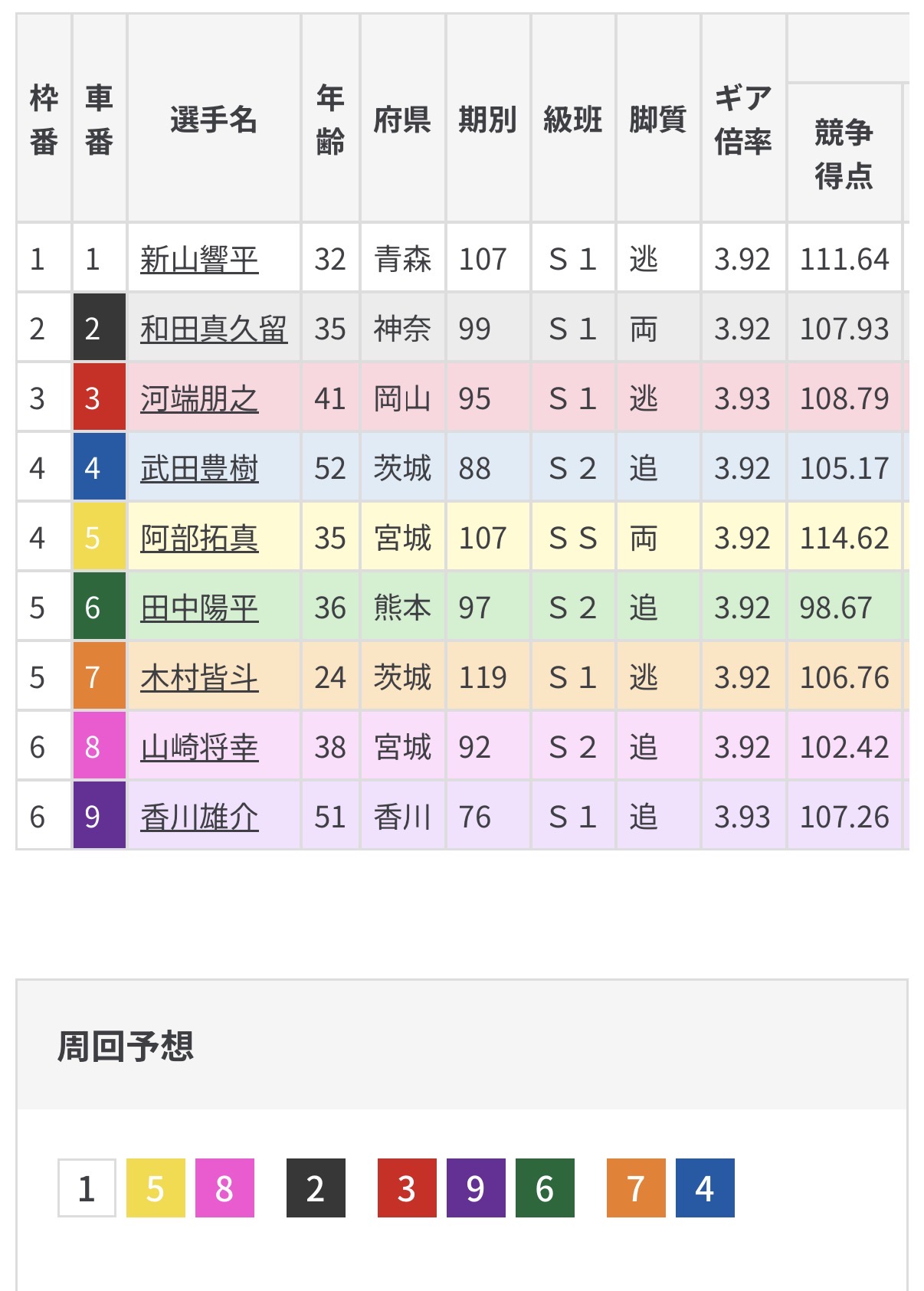Open racer 田中陽平's profile link
The width and height of the screenshot is (924, 1291).
199,608
